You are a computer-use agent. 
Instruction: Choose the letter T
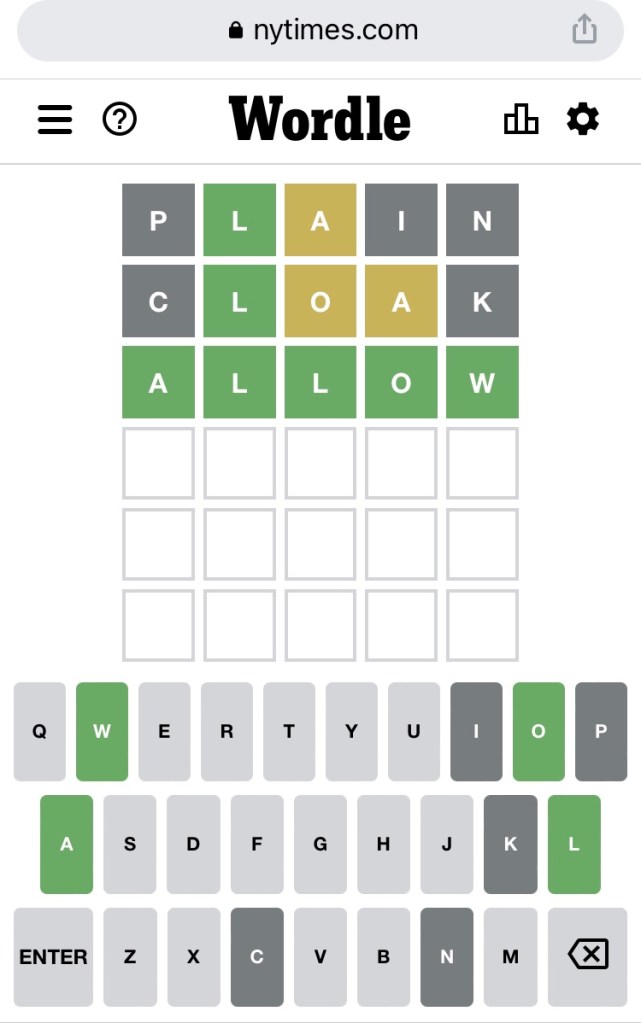pyautogui.click(x=289, y=731)
